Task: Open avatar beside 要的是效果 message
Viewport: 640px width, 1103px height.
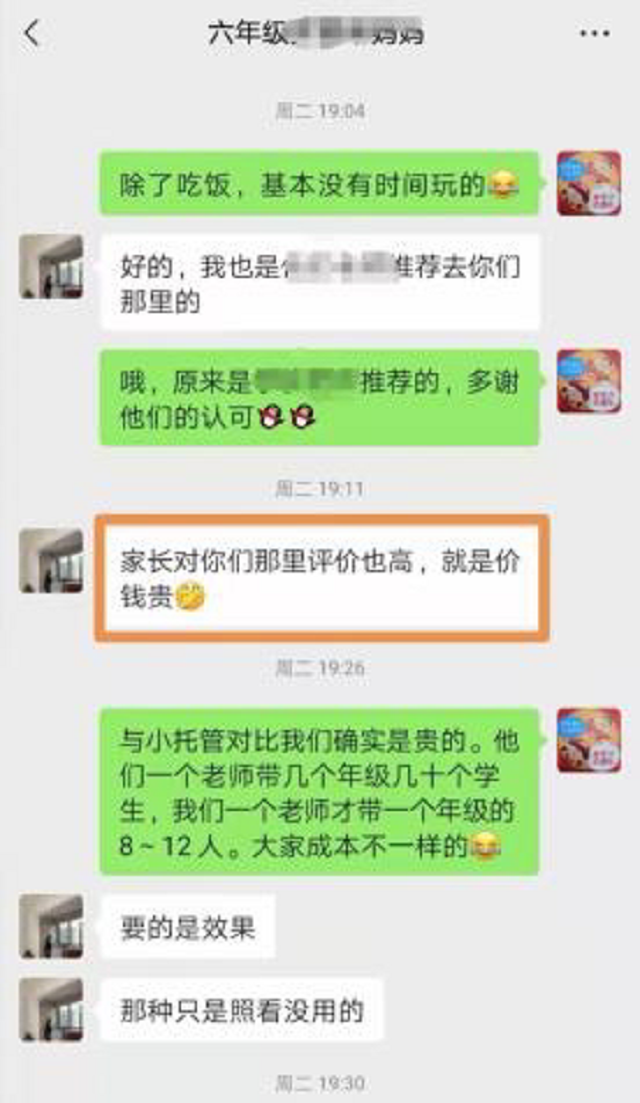Action: (51, 926)
